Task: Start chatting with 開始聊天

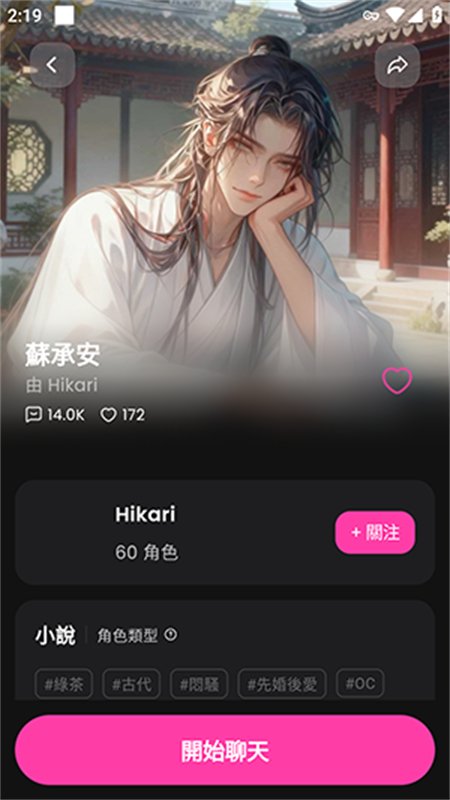Action: [225, 750]
